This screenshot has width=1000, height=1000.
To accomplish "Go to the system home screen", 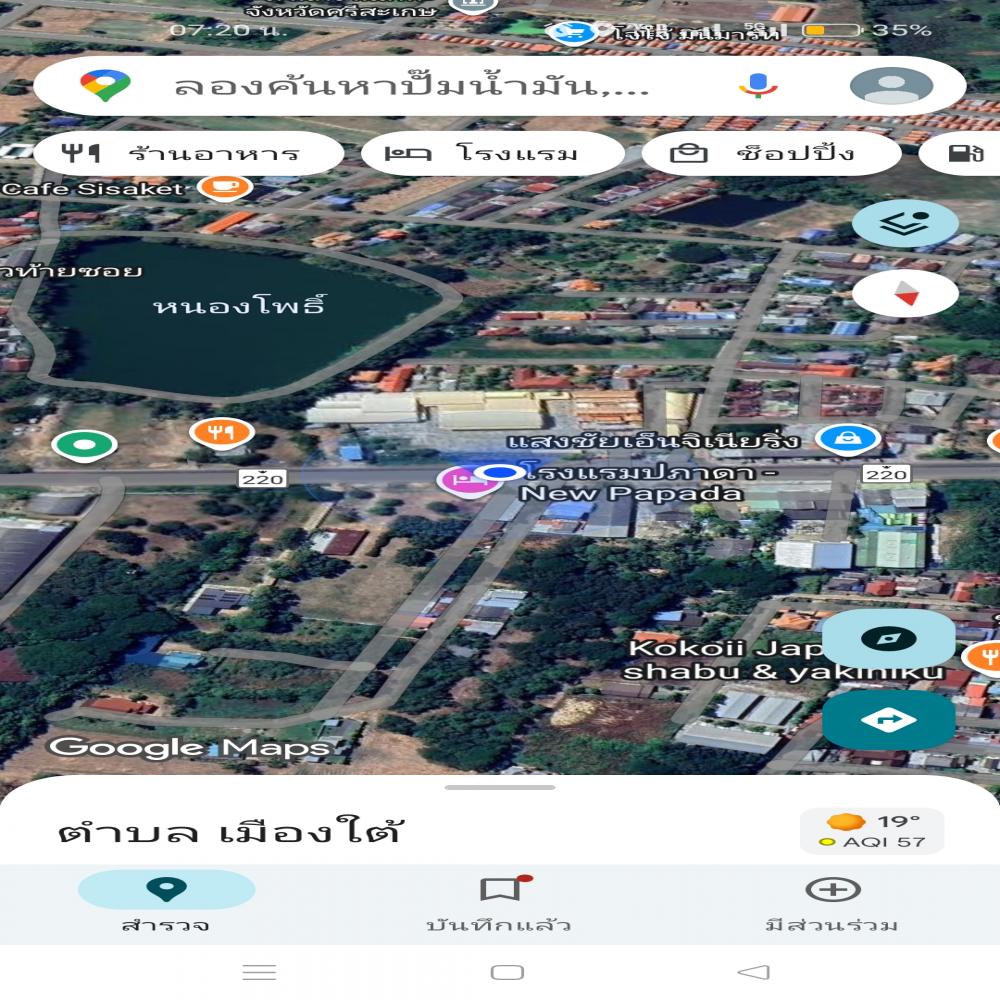I will coord(507,972).
